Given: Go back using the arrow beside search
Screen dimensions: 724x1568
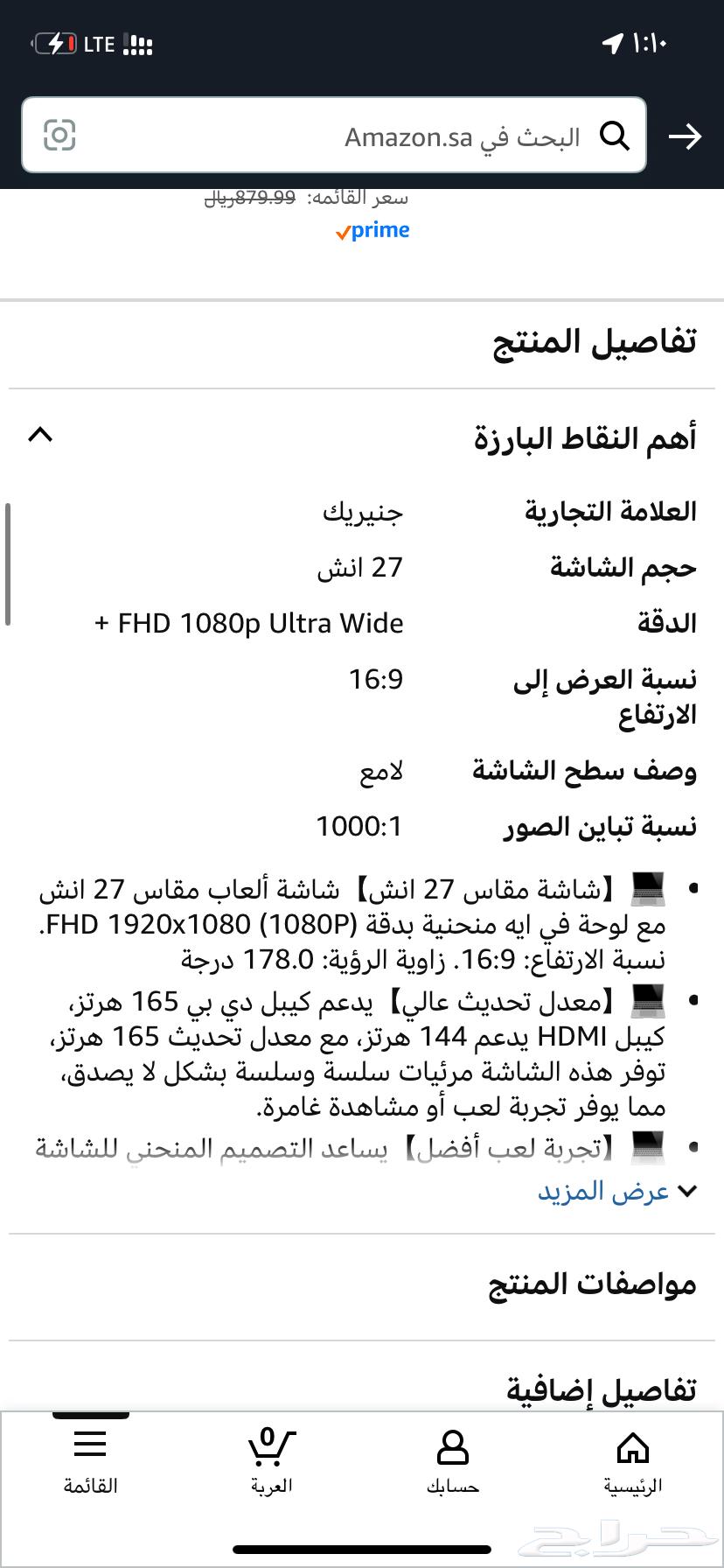Looking at the screenshot, I should 684,136.
